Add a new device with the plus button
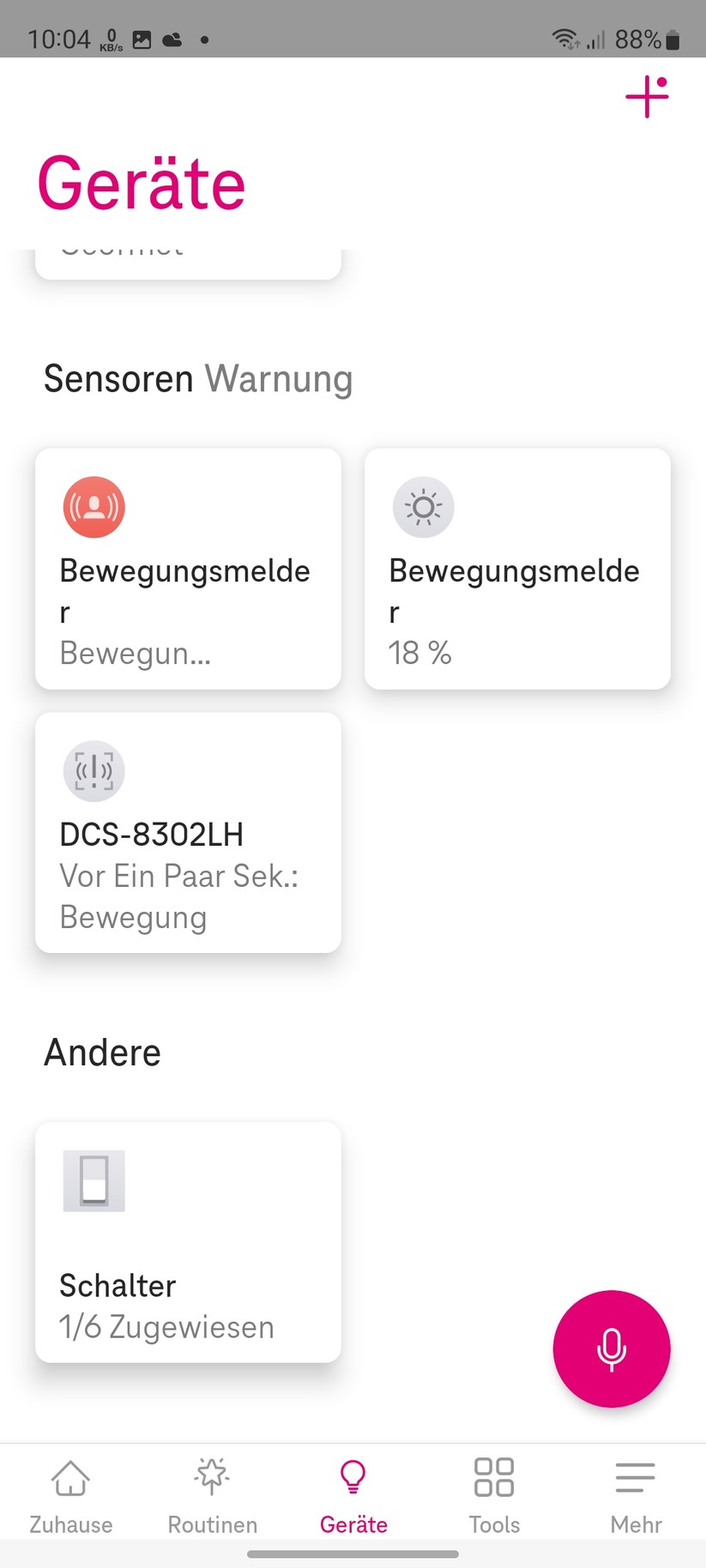 pyautogui.click(x=646, y=98)
